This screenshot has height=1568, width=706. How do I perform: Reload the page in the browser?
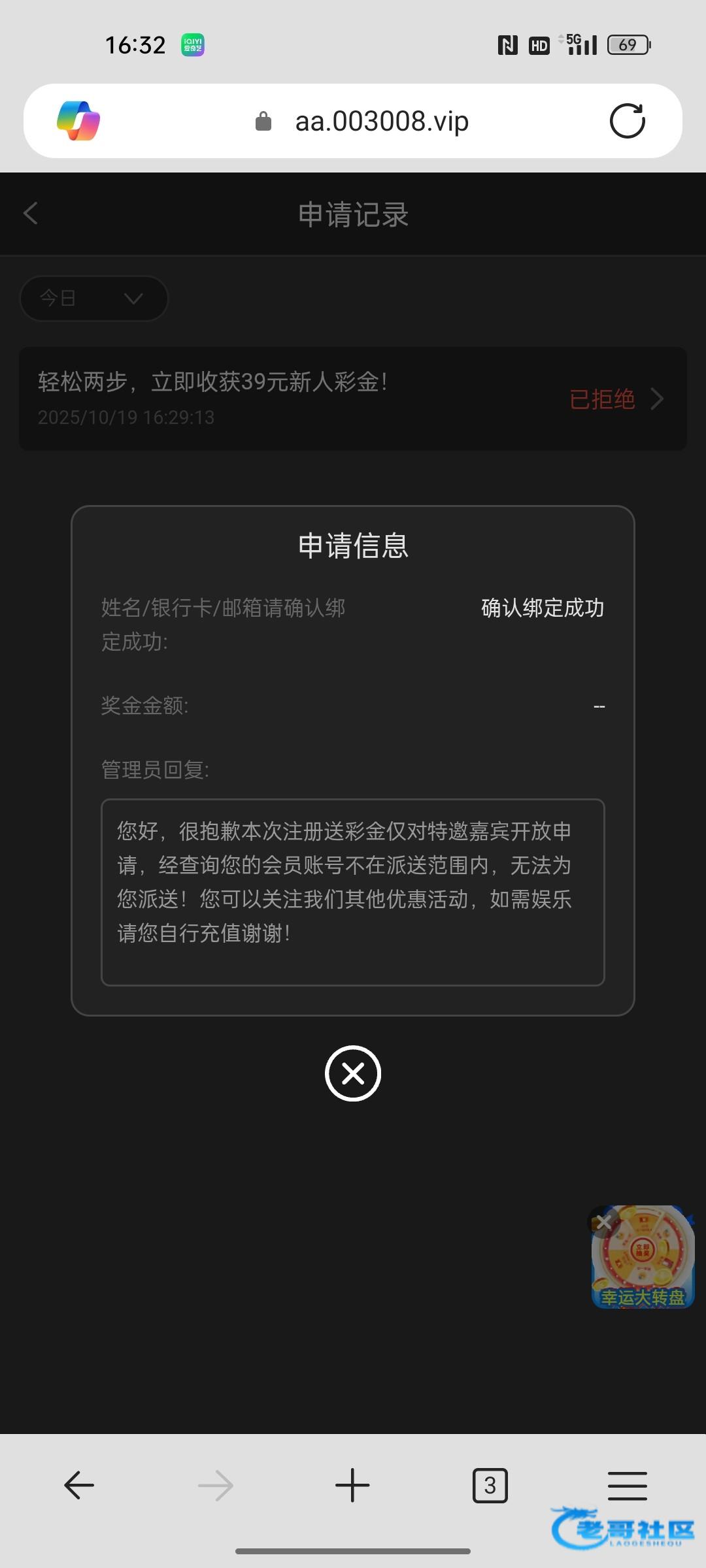627,121
